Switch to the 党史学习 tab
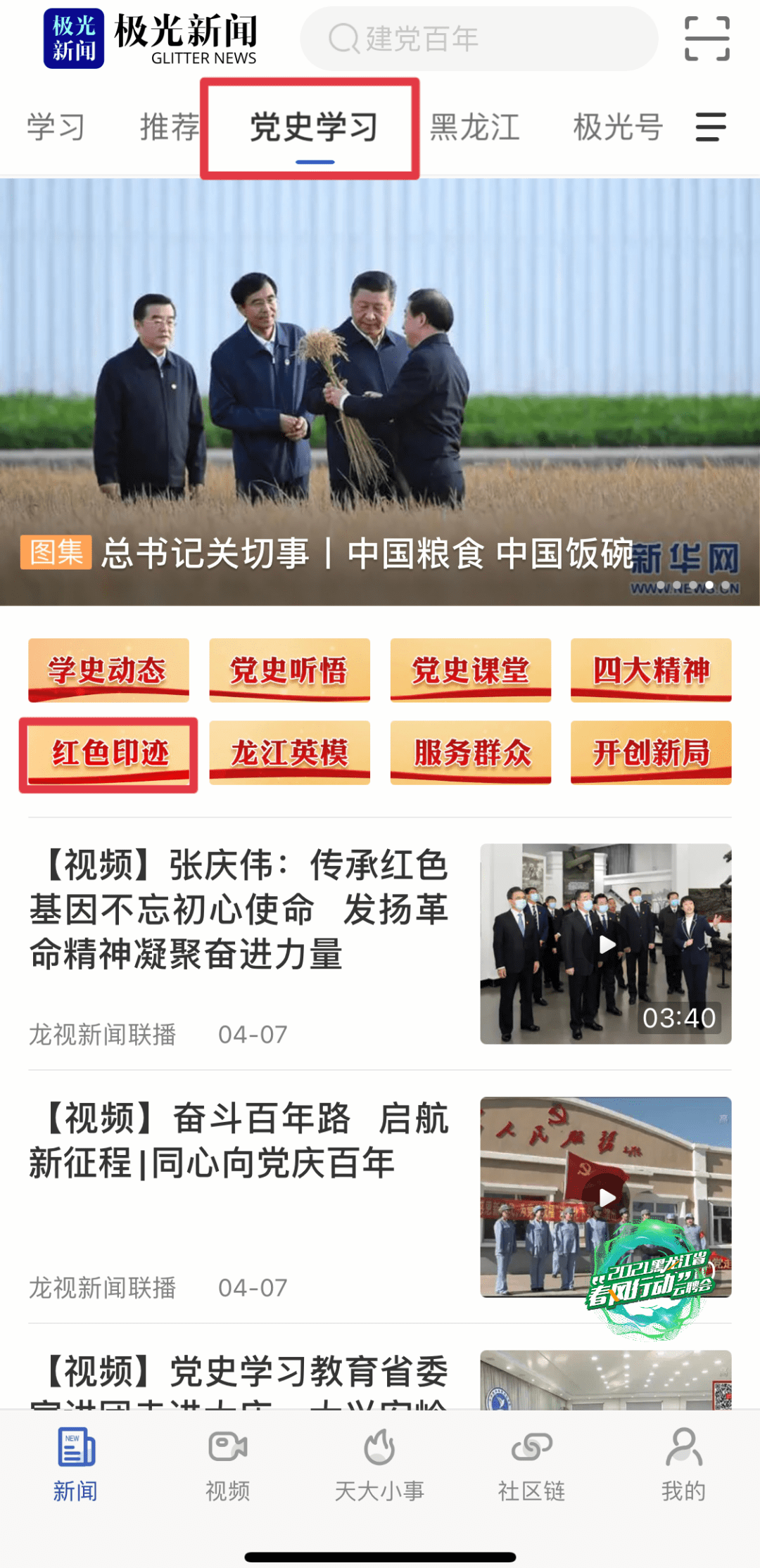The image size is (760, 1568). point(312,127)
